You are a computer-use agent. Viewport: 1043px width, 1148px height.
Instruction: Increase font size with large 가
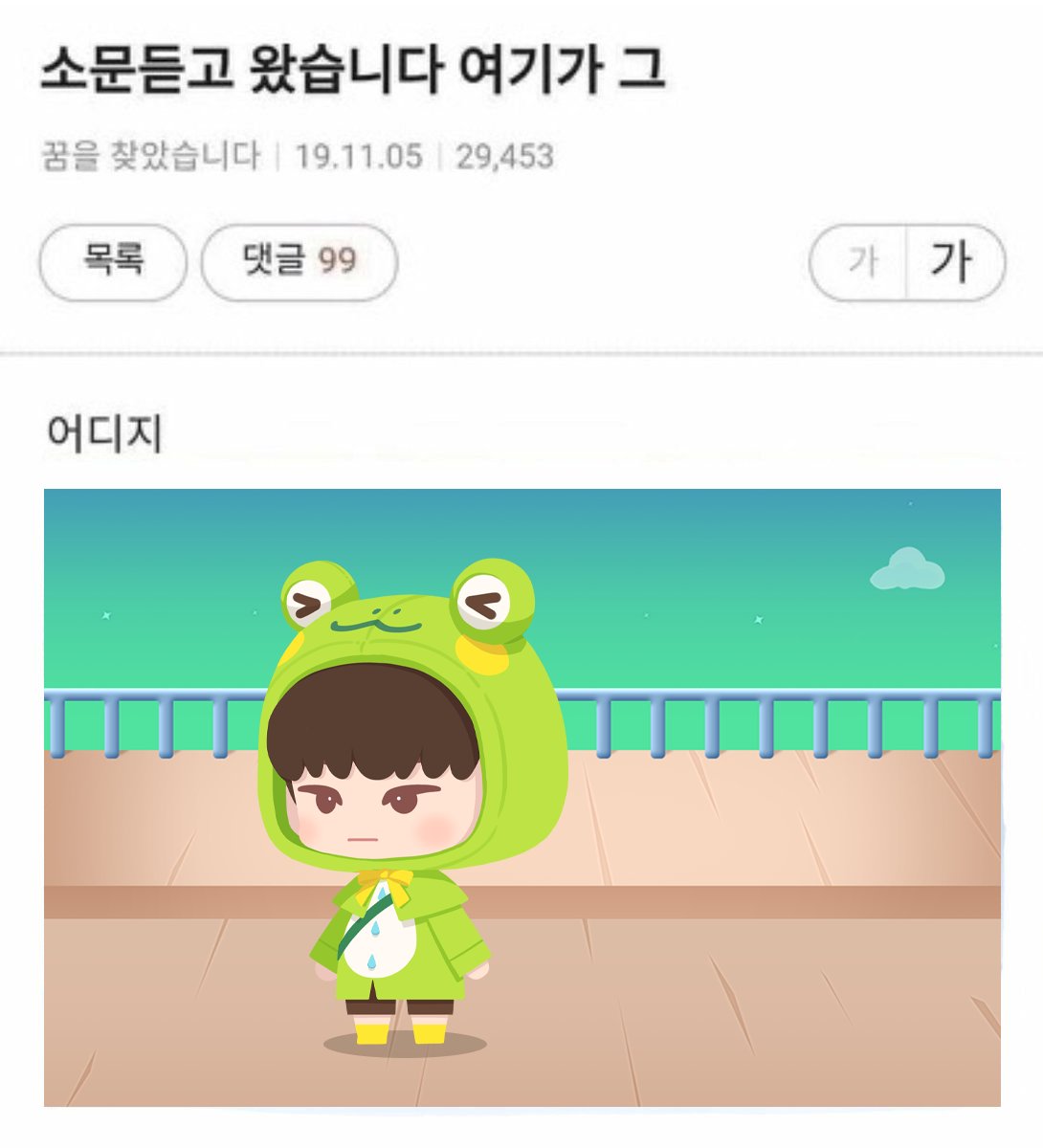[953, 261]
